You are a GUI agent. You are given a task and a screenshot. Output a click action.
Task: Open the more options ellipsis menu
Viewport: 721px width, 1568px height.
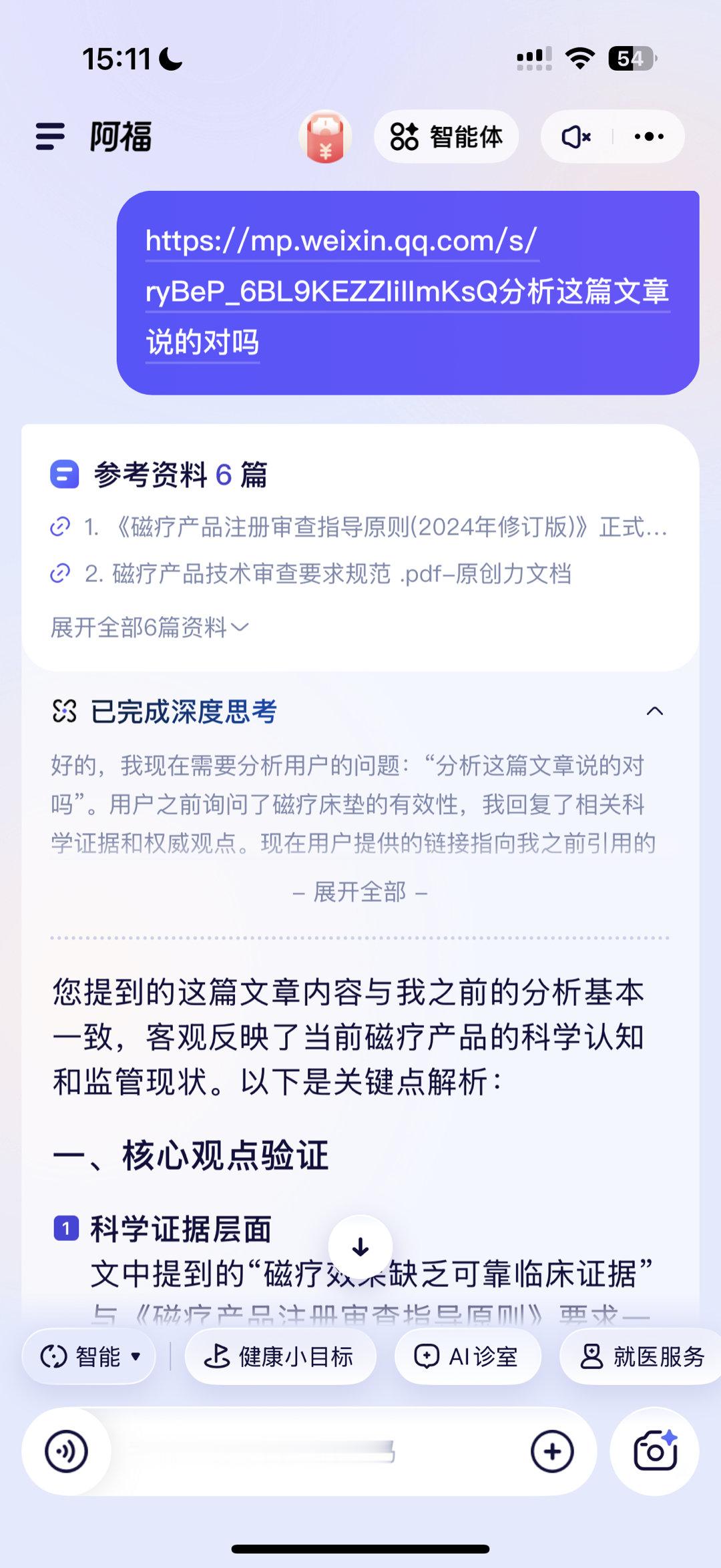point(647,136)
